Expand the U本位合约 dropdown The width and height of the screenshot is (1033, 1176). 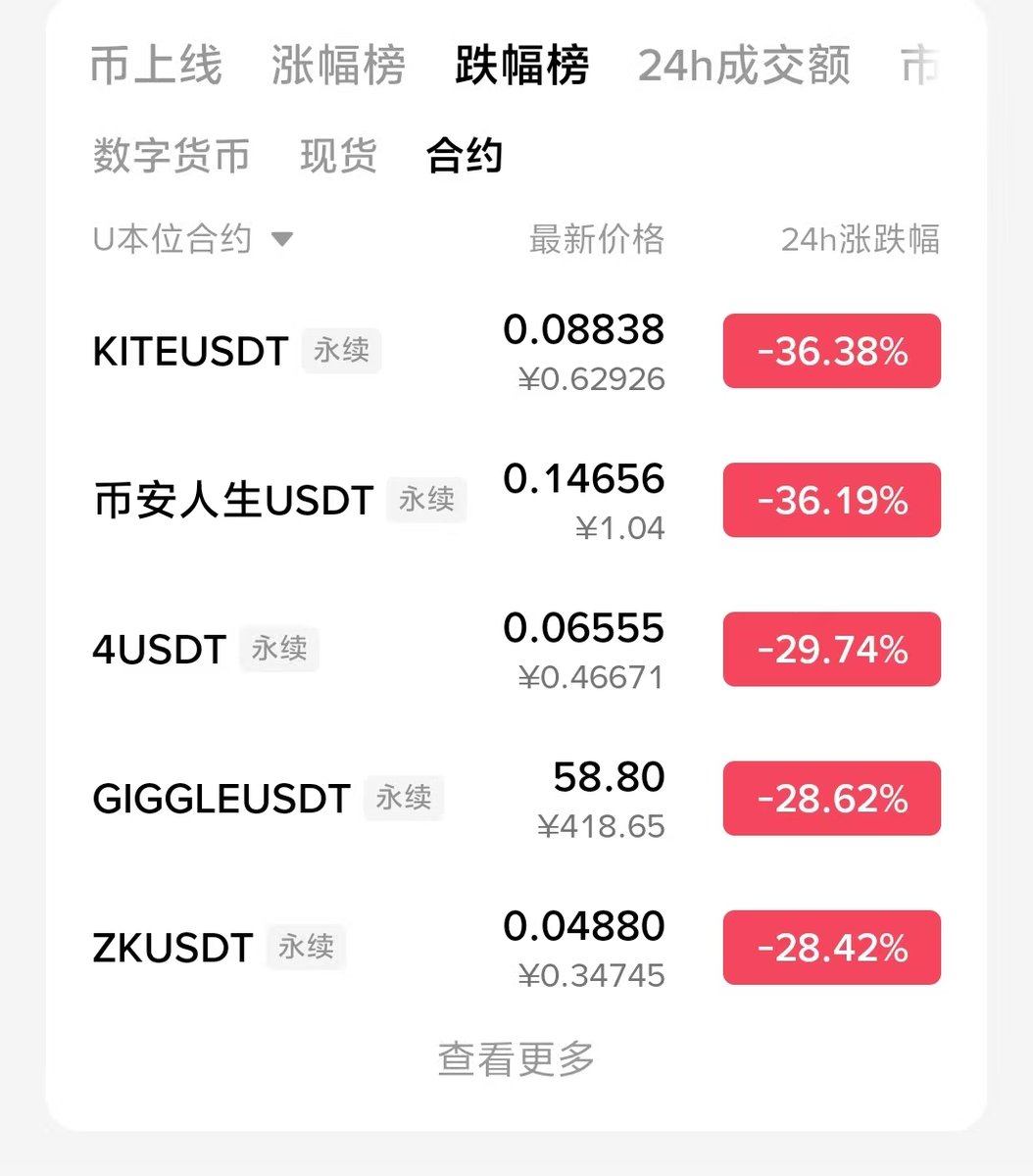pyautogui.click(x=193, y=239)
